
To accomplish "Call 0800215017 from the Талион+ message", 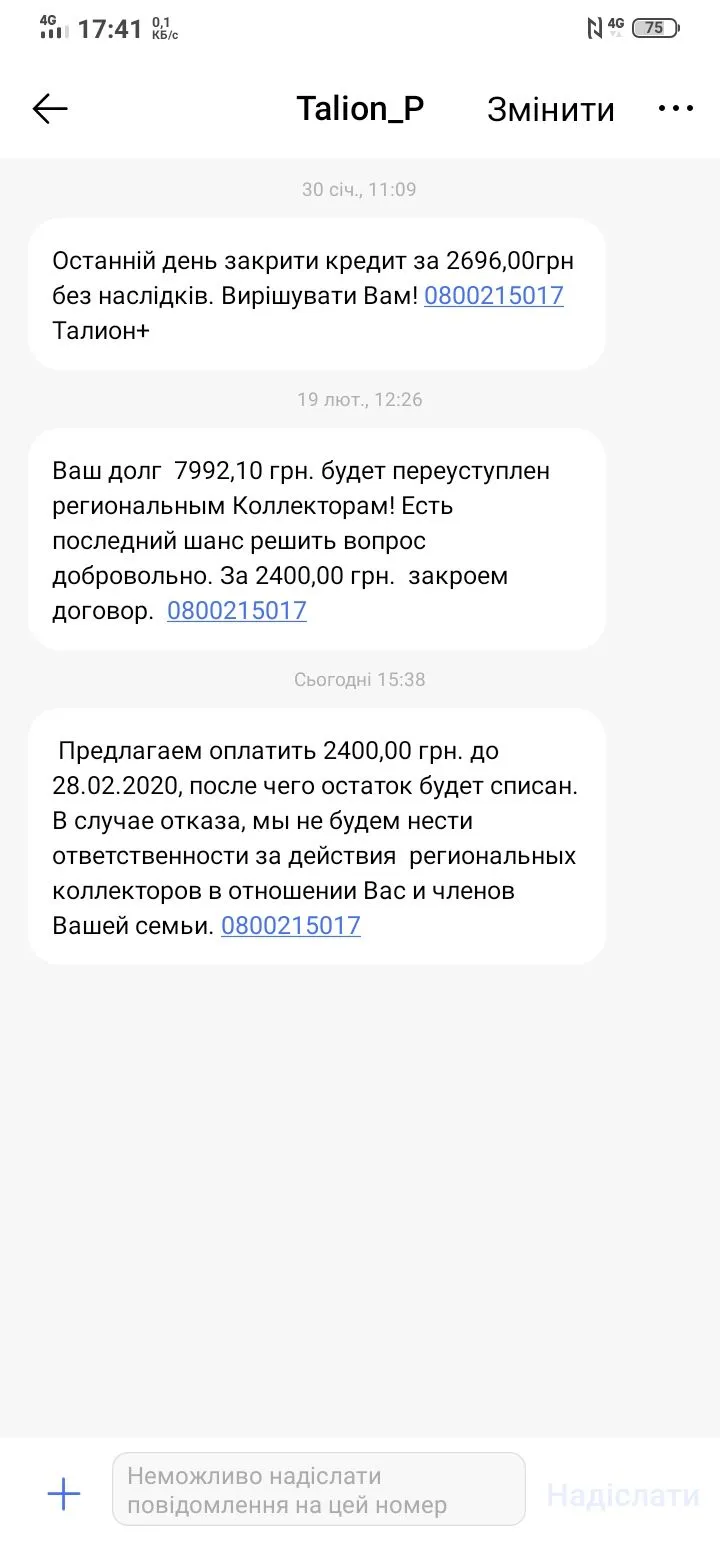I will click(x=494, y=296).
